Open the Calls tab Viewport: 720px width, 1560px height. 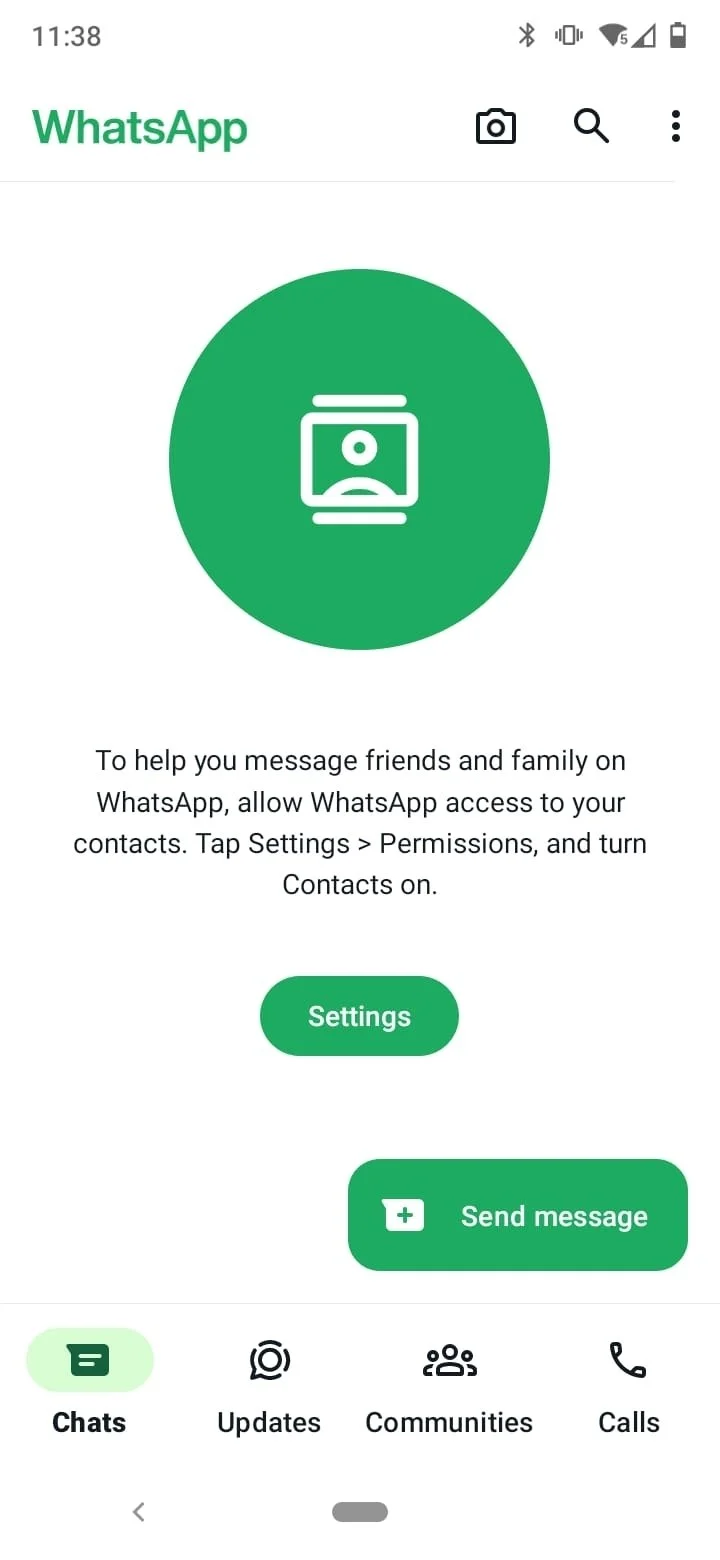click(627, 1390)
